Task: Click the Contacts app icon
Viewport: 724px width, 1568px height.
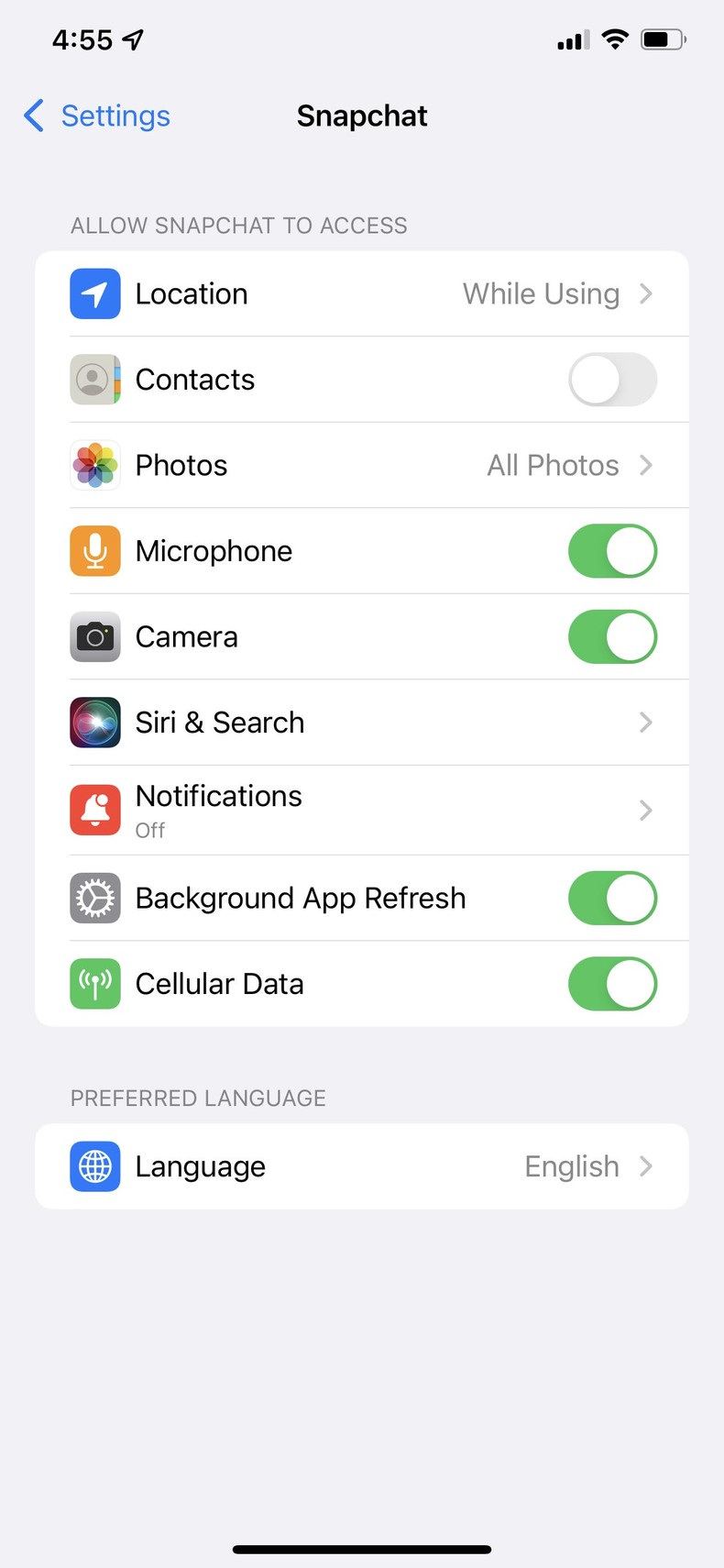Action: (x=94, y=380)
